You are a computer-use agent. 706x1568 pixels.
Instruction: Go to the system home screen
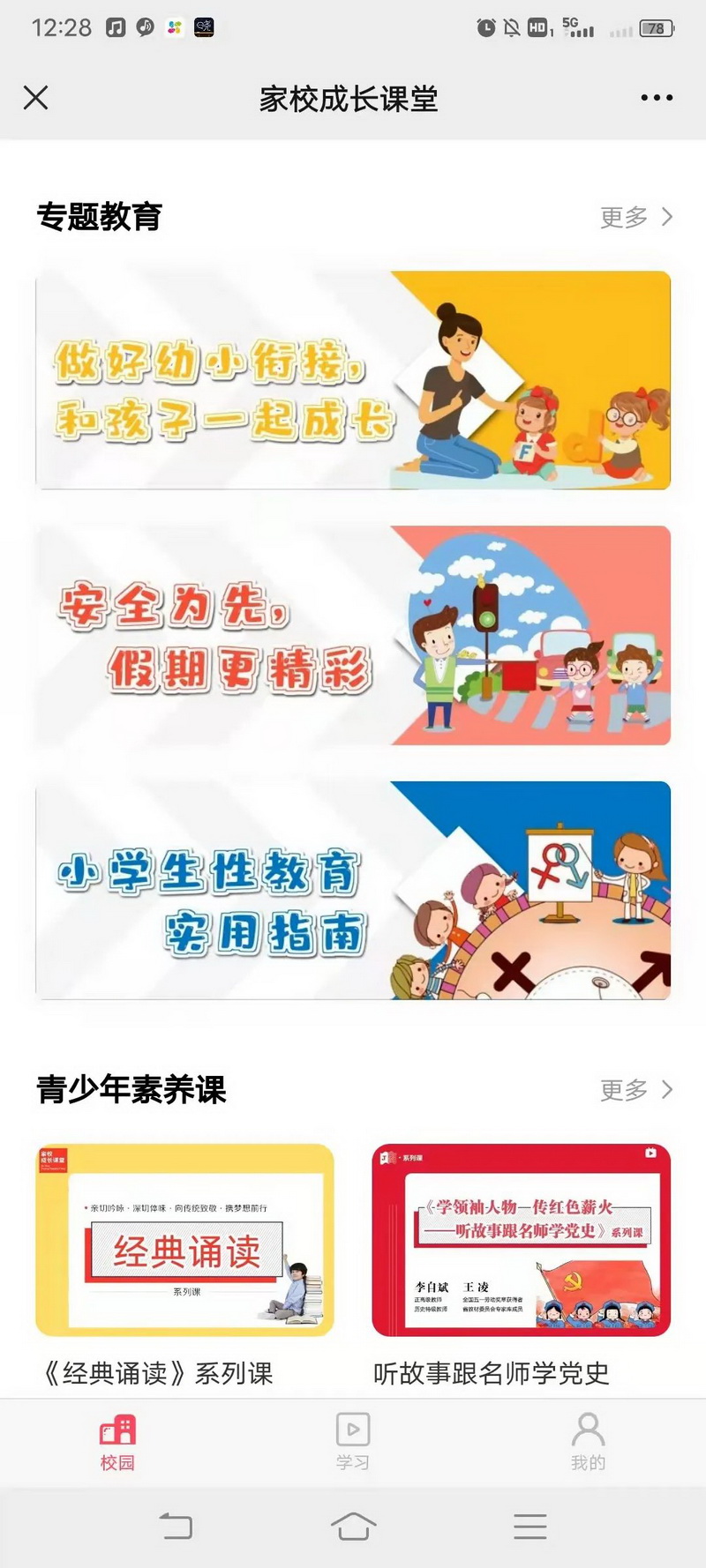(x=353, y=1526)
